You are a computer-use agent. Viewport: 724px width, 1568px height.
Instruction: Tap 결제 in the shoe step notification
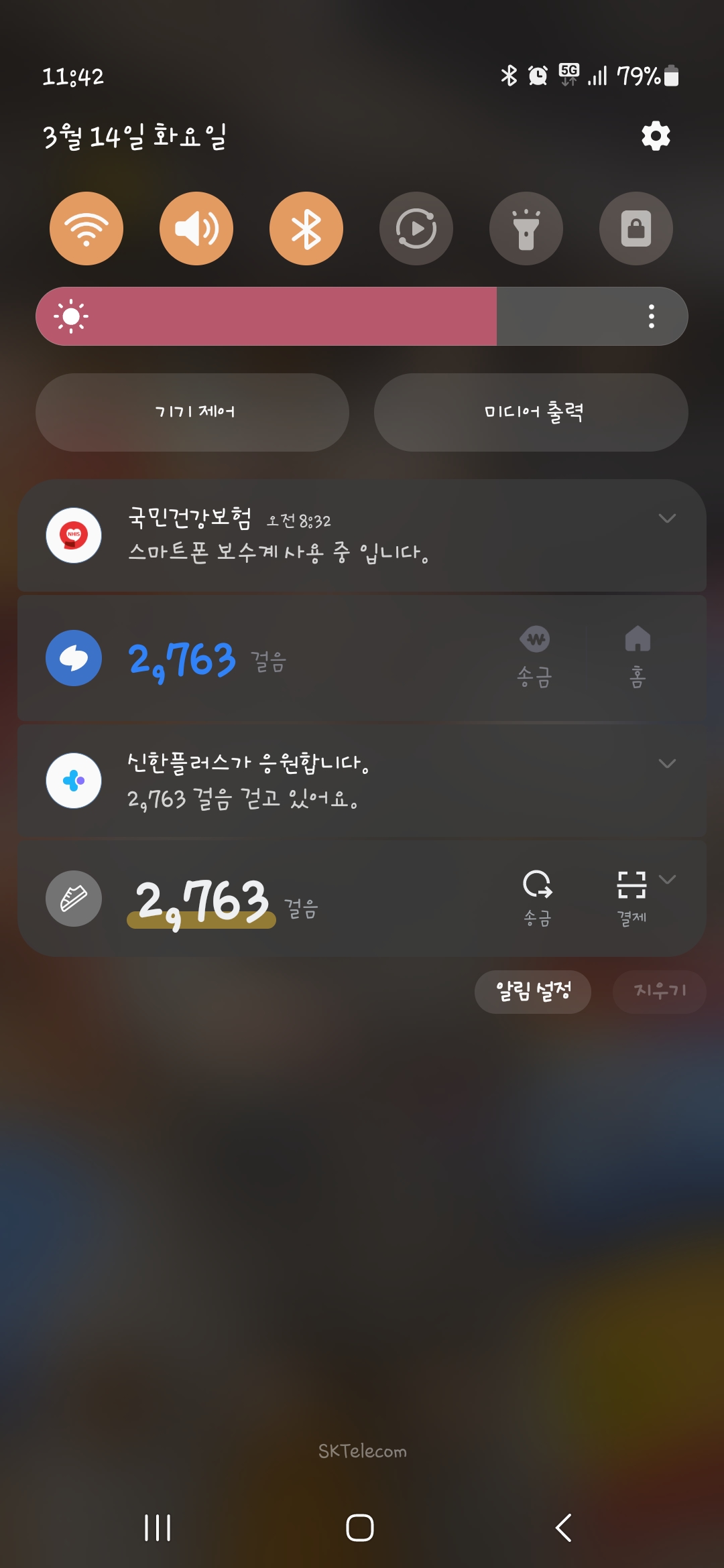(631, 898)
